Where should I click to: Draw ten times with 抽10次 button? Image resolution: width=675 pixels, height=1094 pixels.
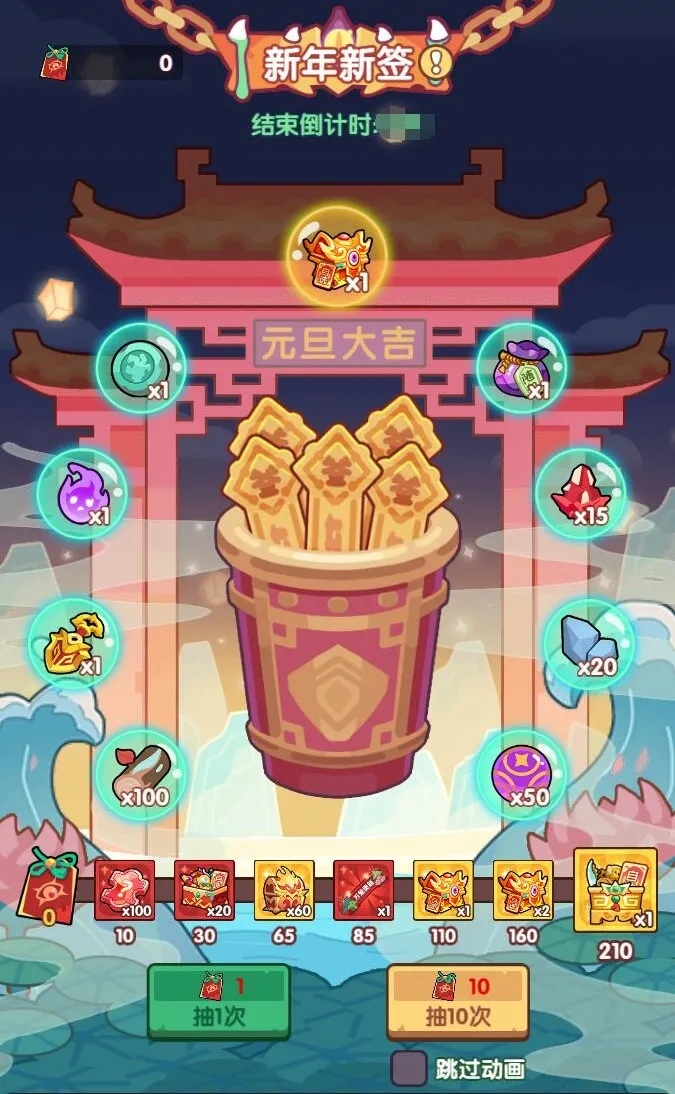[x=458, y=1001]
